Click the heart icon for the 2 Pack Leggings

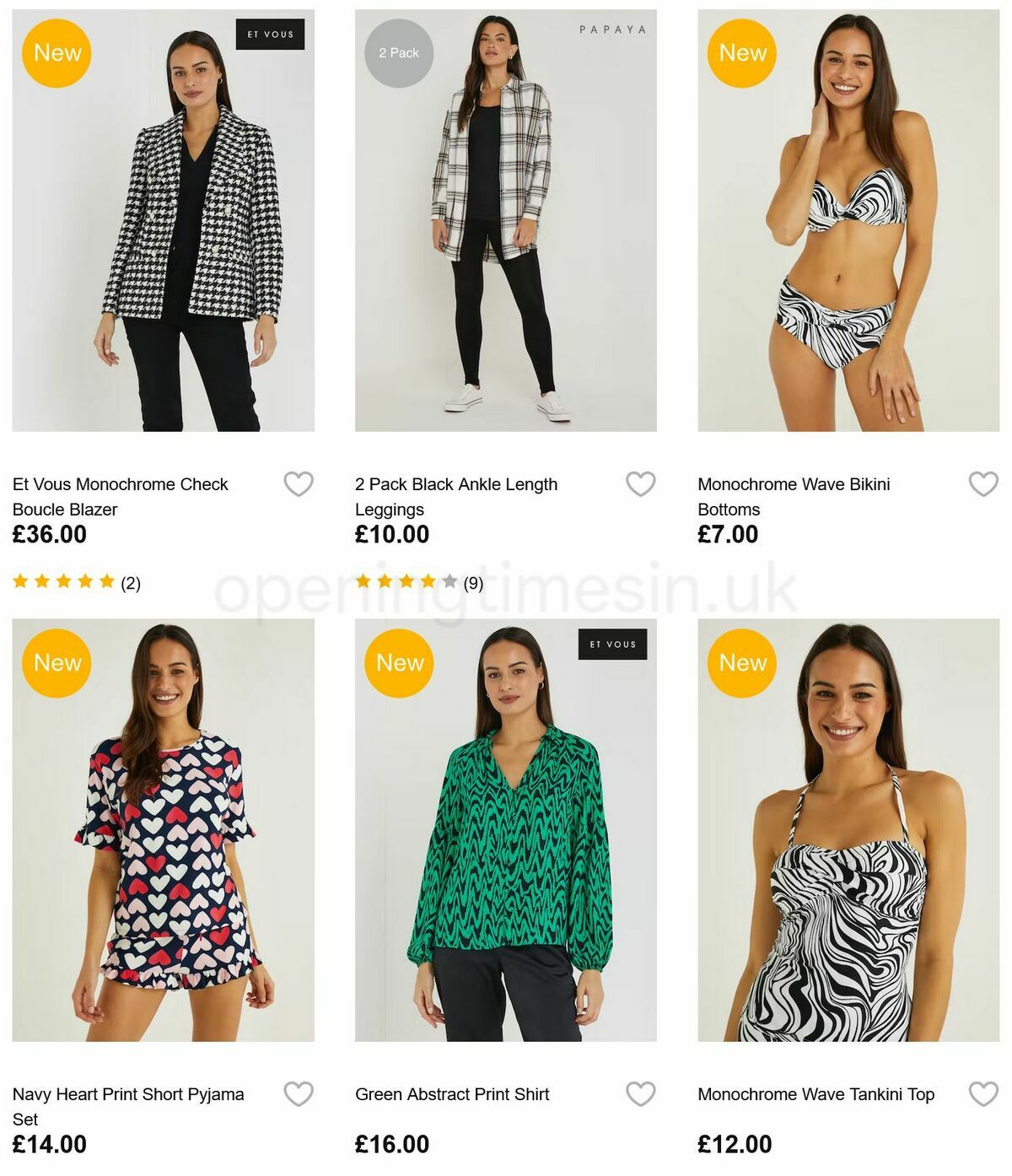(640, 484)
